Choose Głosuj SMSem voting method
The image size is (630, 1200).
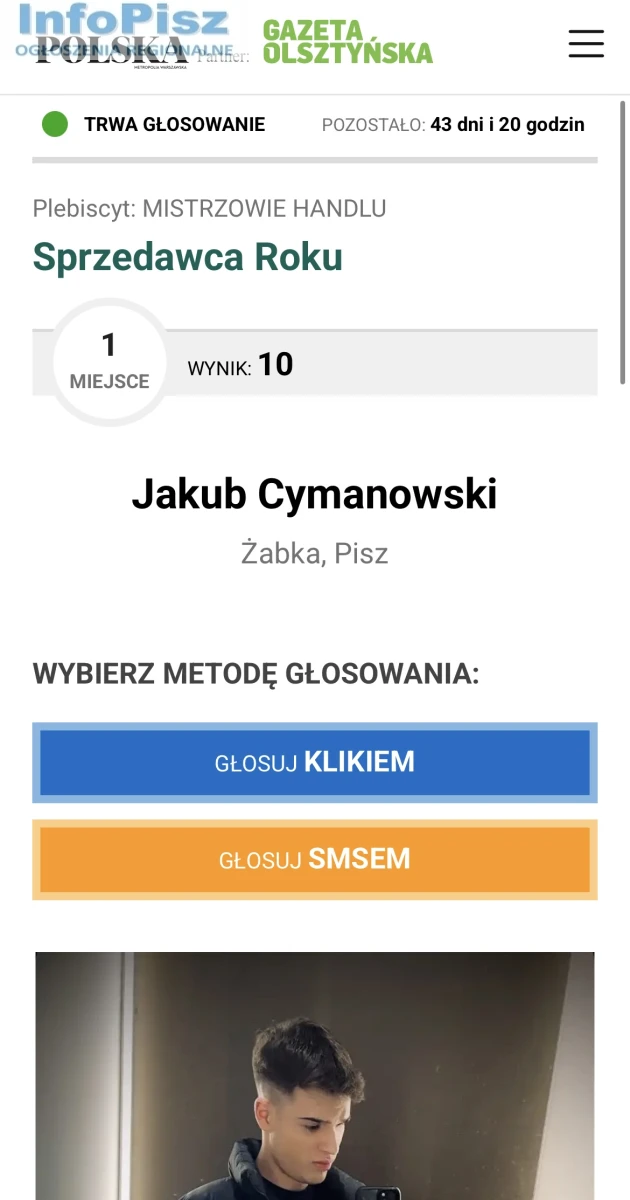[315, 860]
